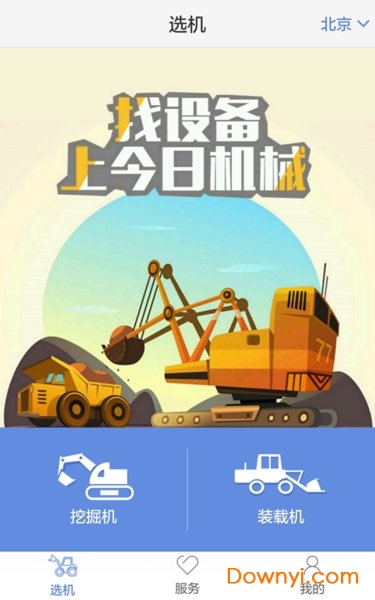The width and height of the screenshot is (375, 600).
Task: Switch to the 选机 tab
Action: click(62, 575)
